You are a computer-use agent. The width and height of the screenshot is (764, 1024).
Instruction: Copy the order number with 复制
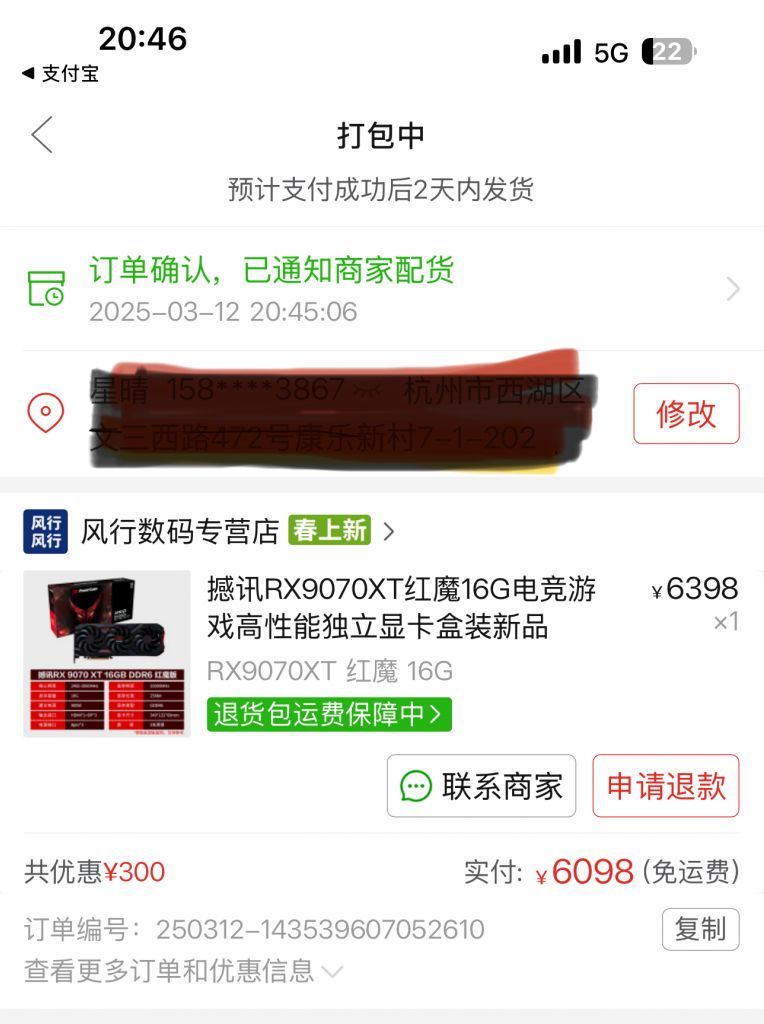[x=700, y=930]
